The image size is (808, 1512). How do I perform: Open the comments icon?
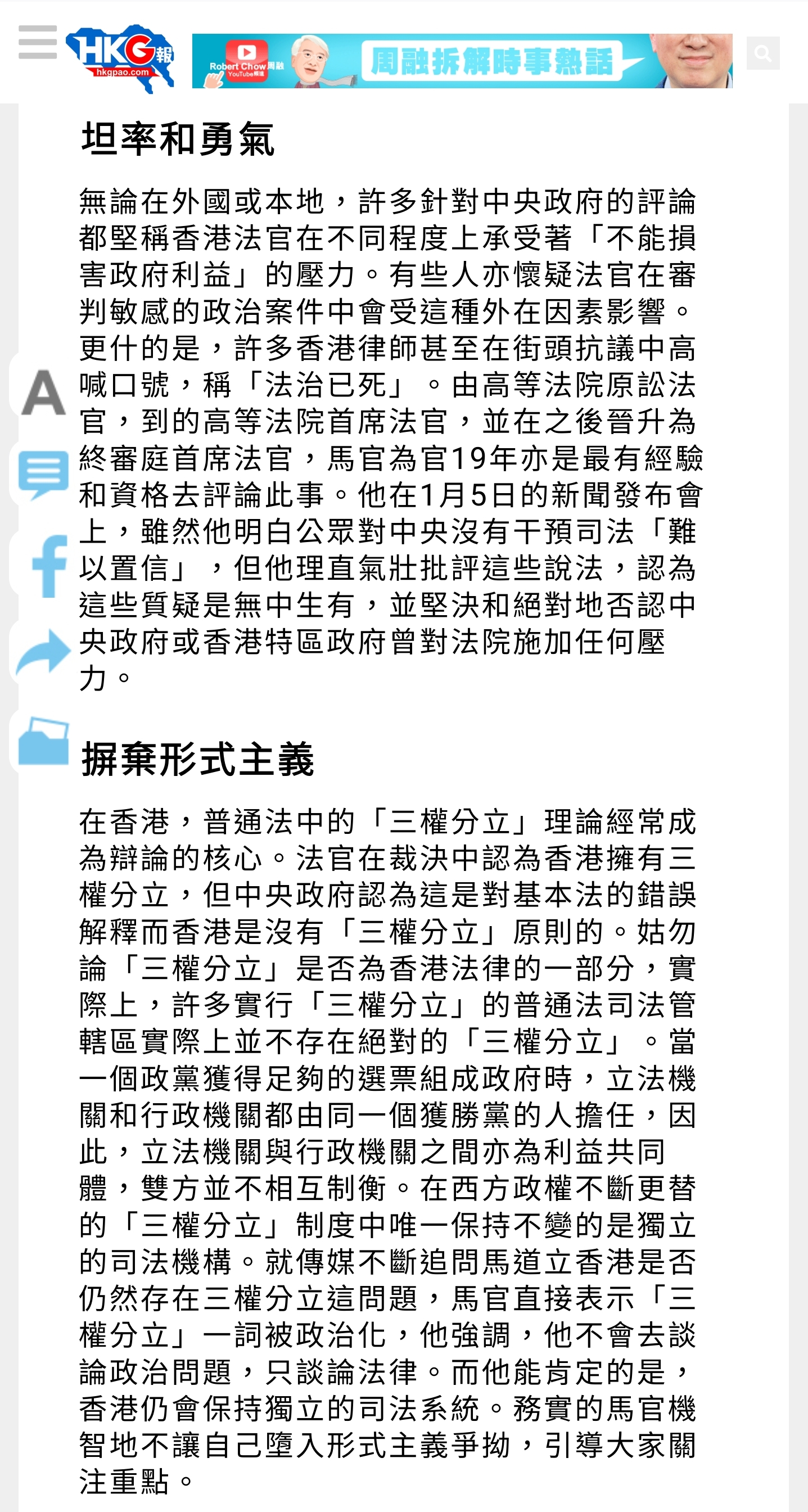(x=42, y=475)
